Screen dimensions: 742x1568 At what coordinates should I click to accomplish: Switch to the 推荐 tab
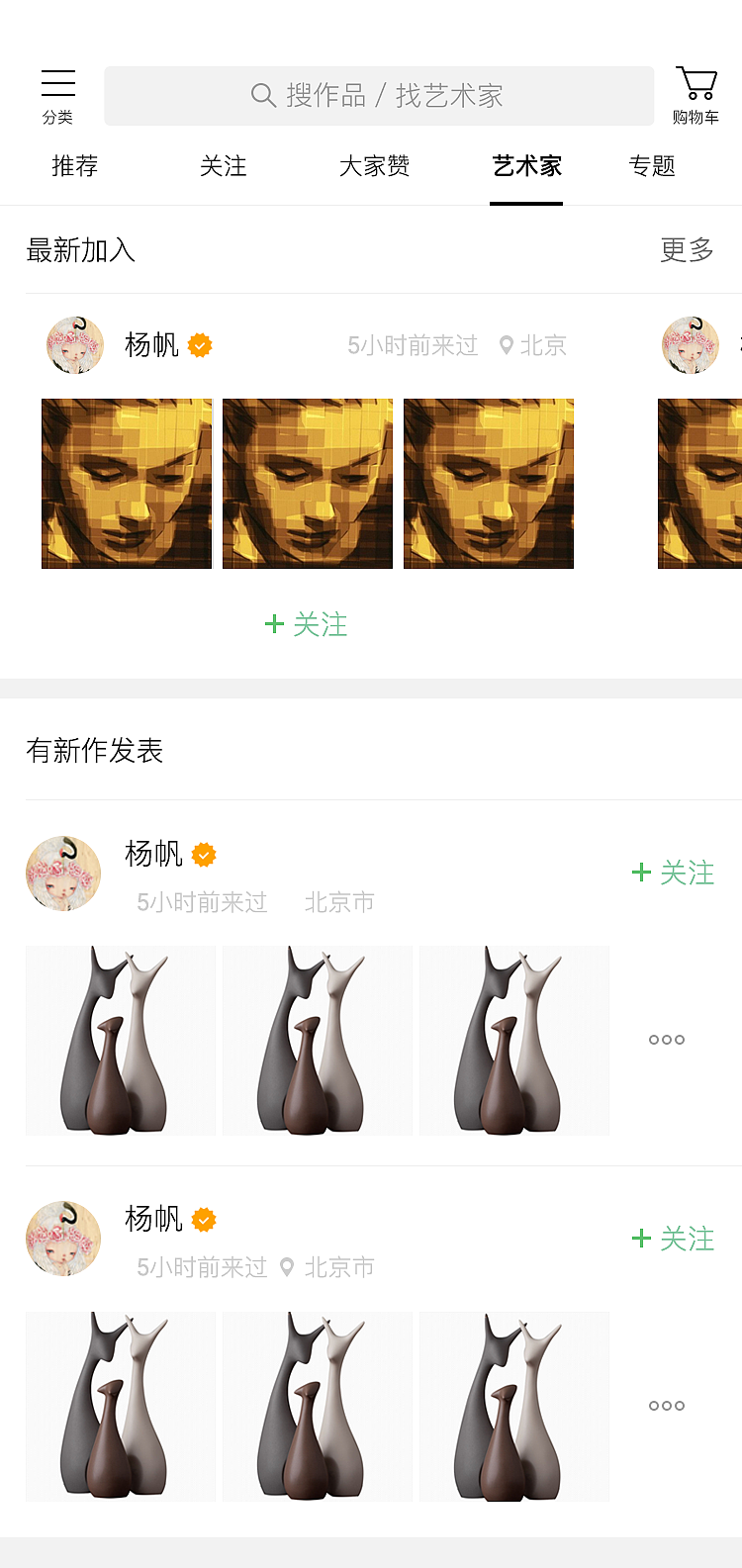tap(74, 167)
